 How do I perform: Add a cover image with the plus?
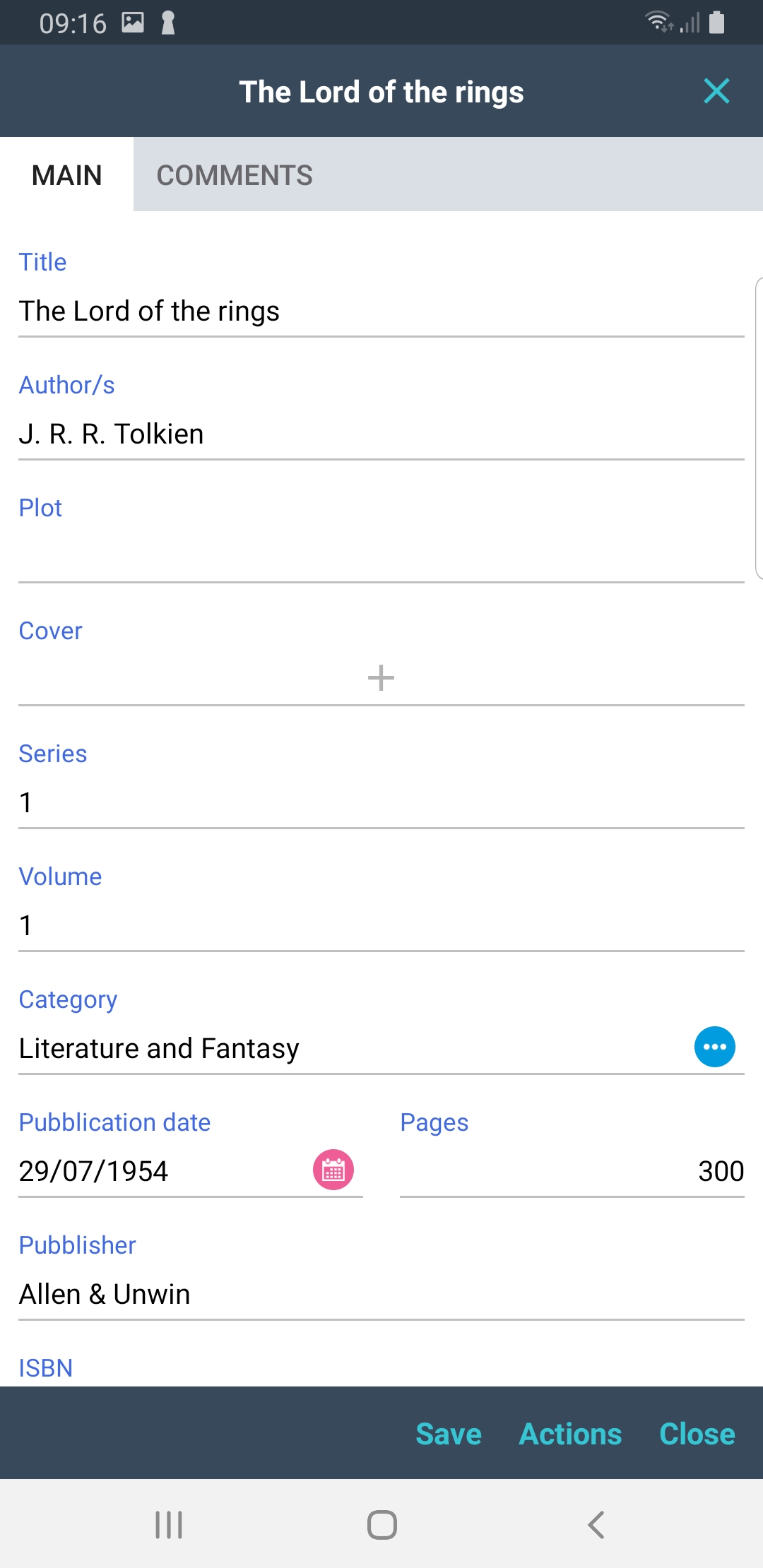coord(381,678)
